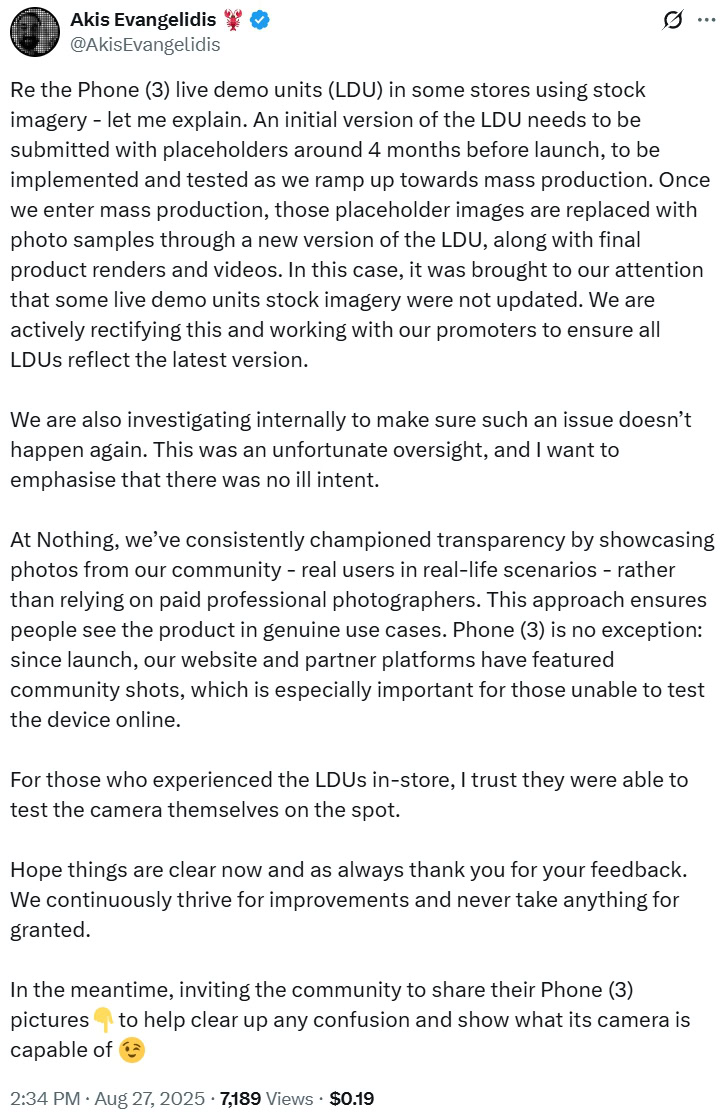View the 7,189 Views analytics
The width and height of the screenshot is (724, 1120).
point(266,1099)
